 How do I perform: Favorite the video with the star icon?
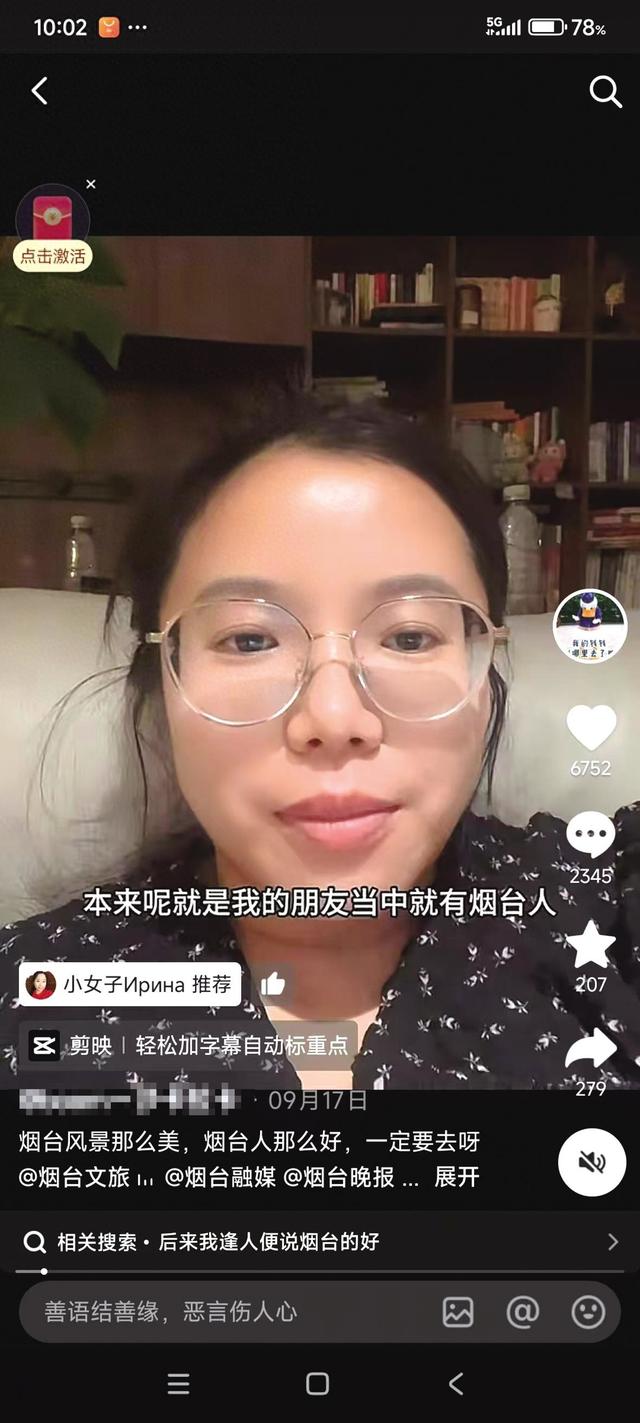pyautogui.click(x=591, y=944)
